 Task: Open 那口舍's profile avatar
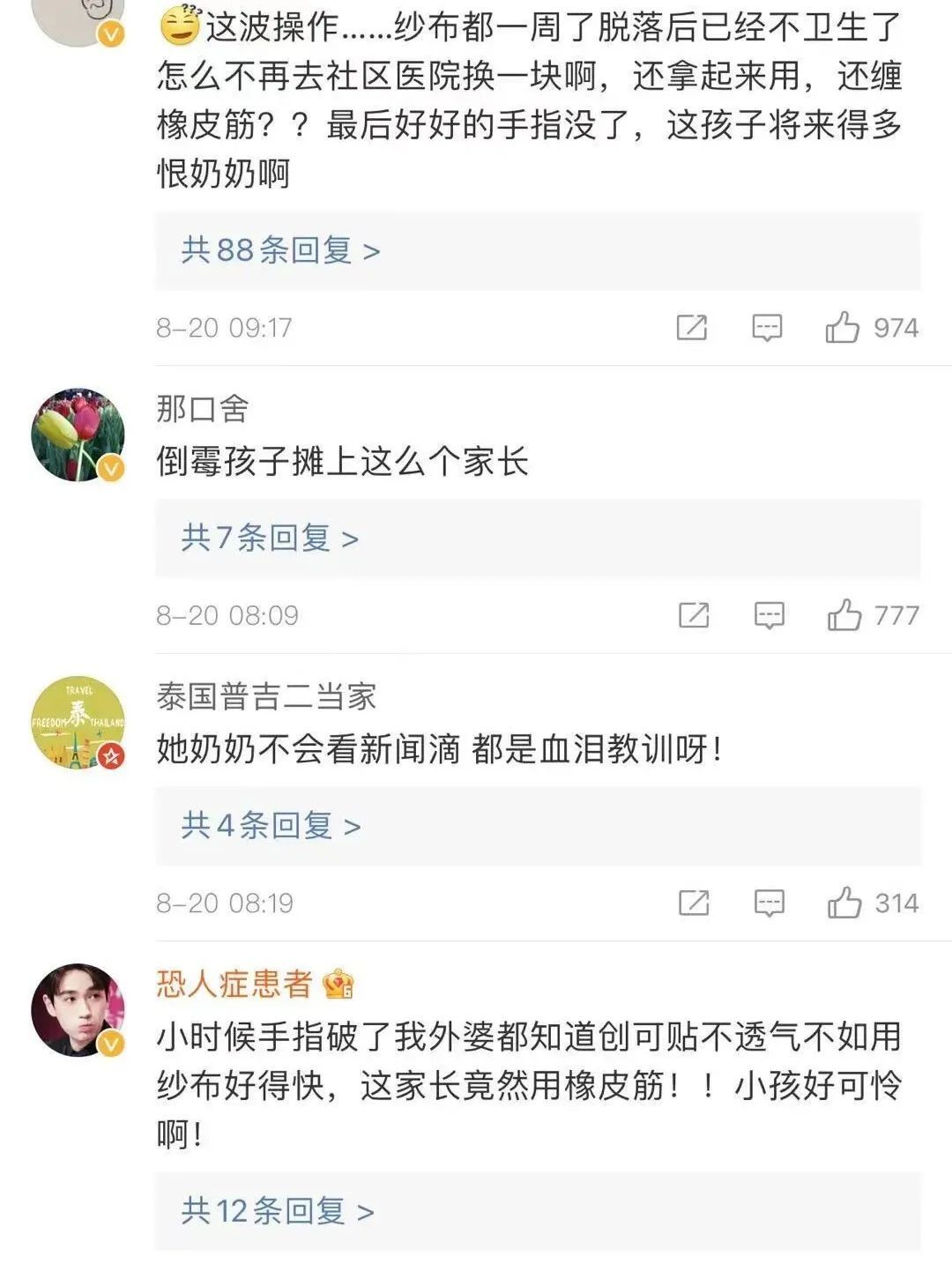pos(78,435)
